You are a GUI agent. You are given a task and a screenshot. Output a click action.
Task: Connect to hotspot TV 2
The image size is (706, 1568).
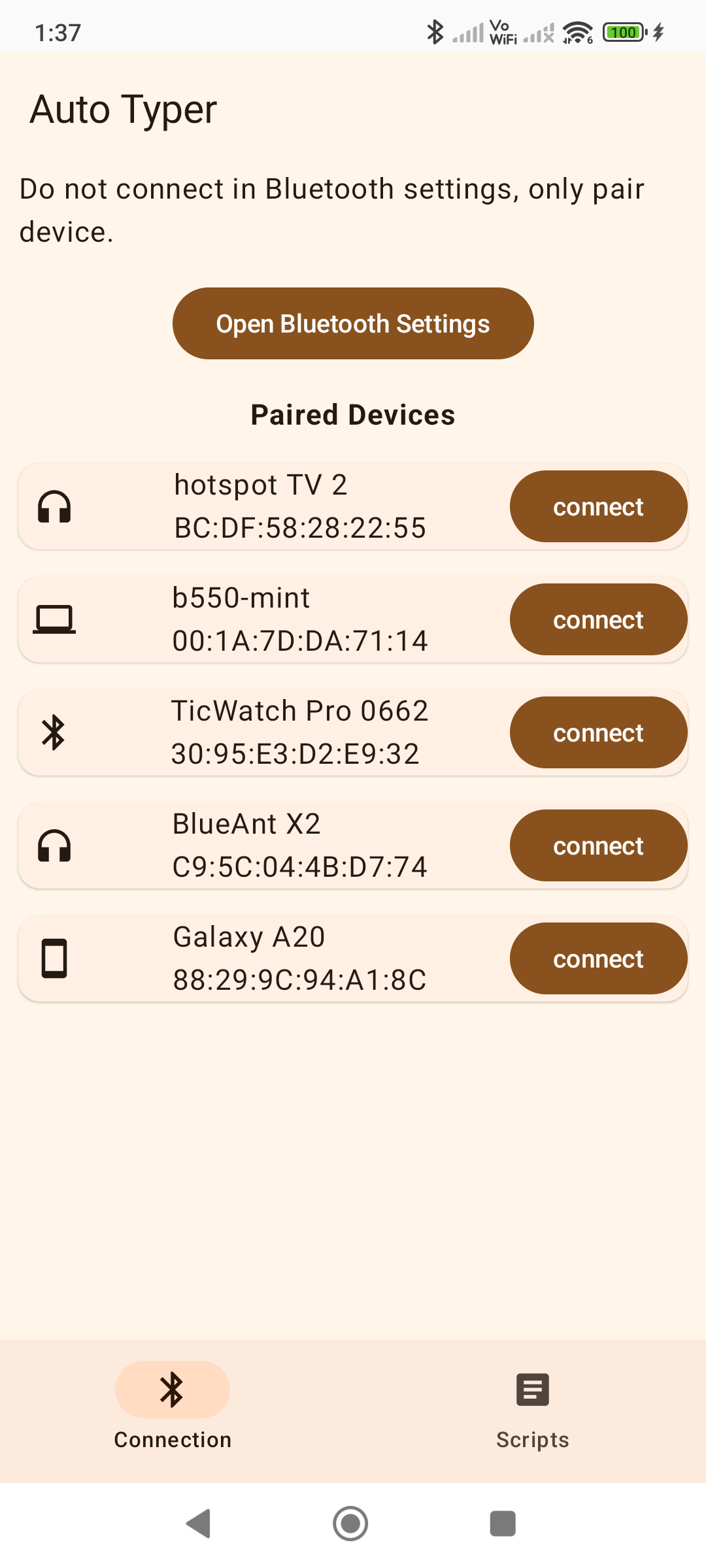pos(597,506)
